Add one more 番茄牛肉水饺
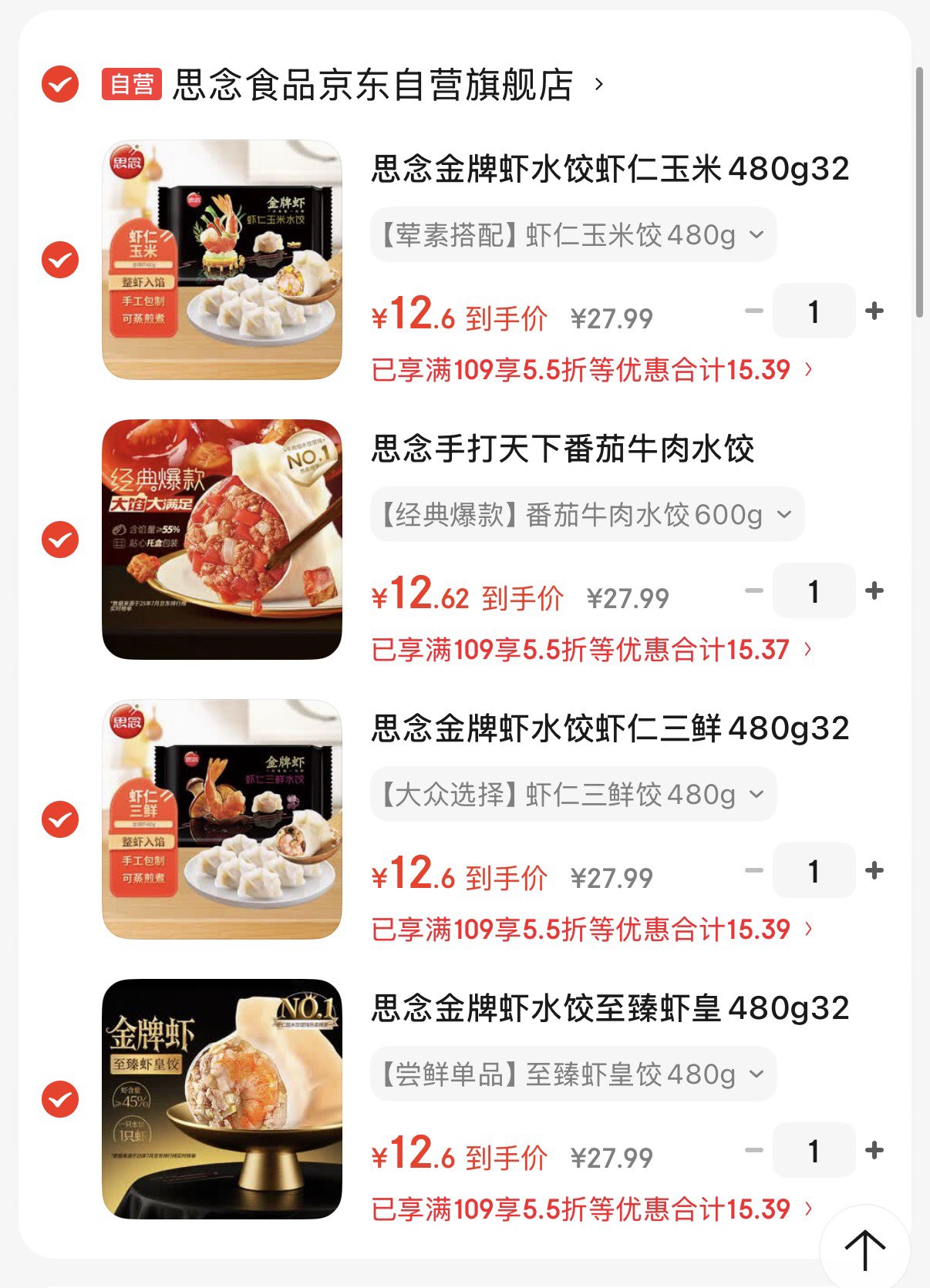This screenshot has height=1288, width=930. pyautogui.click(x=874, y=591)
